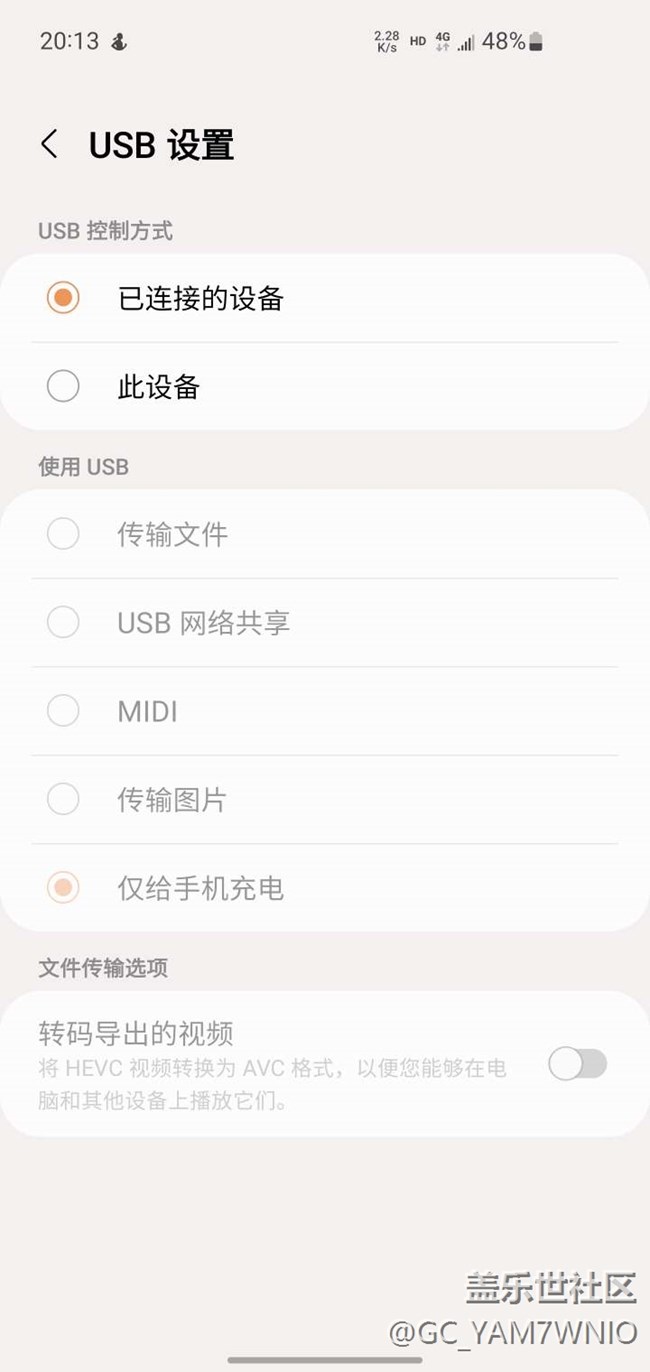The height and width of the screenshot is (1372, 650).
Task: Select 此设备 radio option
Action: tap(325, 387)
